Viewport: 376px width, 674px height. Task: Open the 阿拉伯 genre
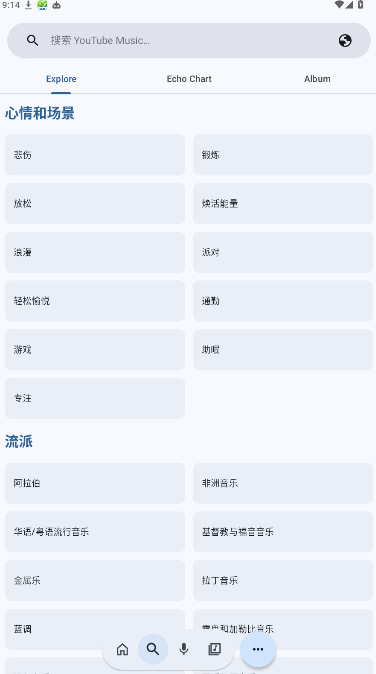tap(95, 483)
